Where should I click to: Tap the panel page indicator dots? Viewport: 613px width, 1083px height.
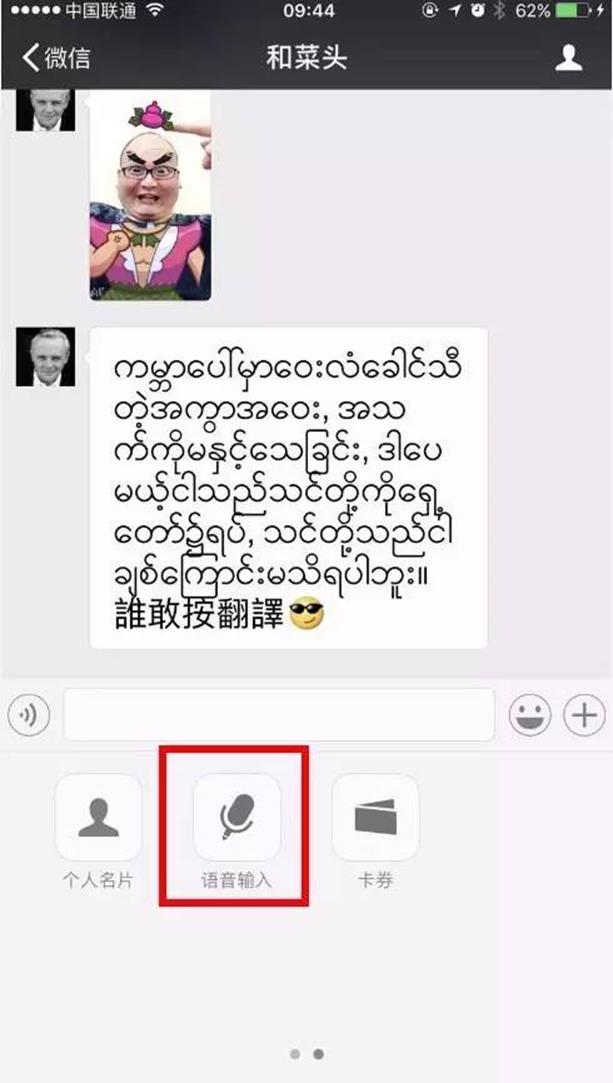(x=306, y=1053)
